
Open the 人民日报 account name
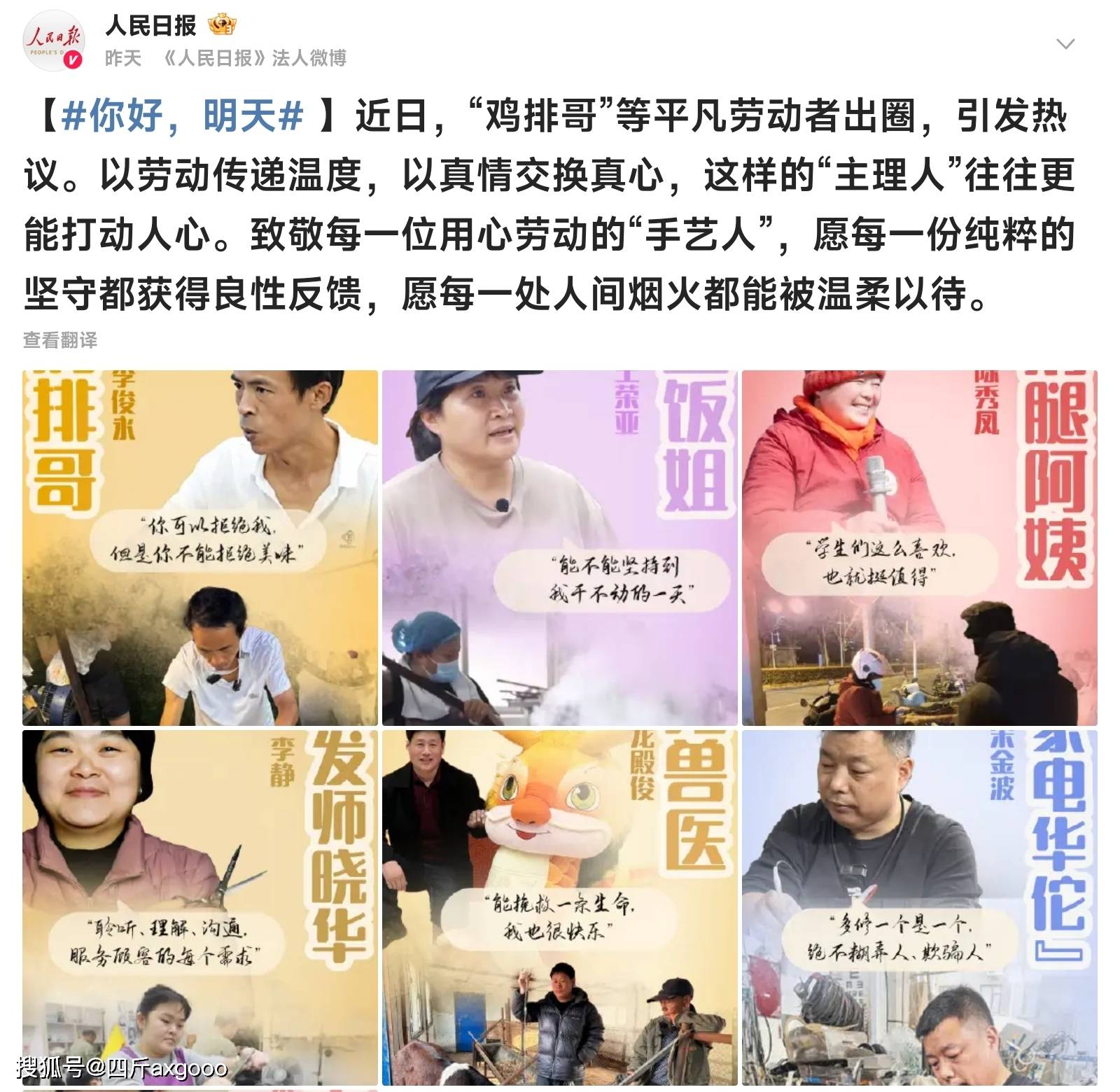pyautogui.click(x=151, y=26)
